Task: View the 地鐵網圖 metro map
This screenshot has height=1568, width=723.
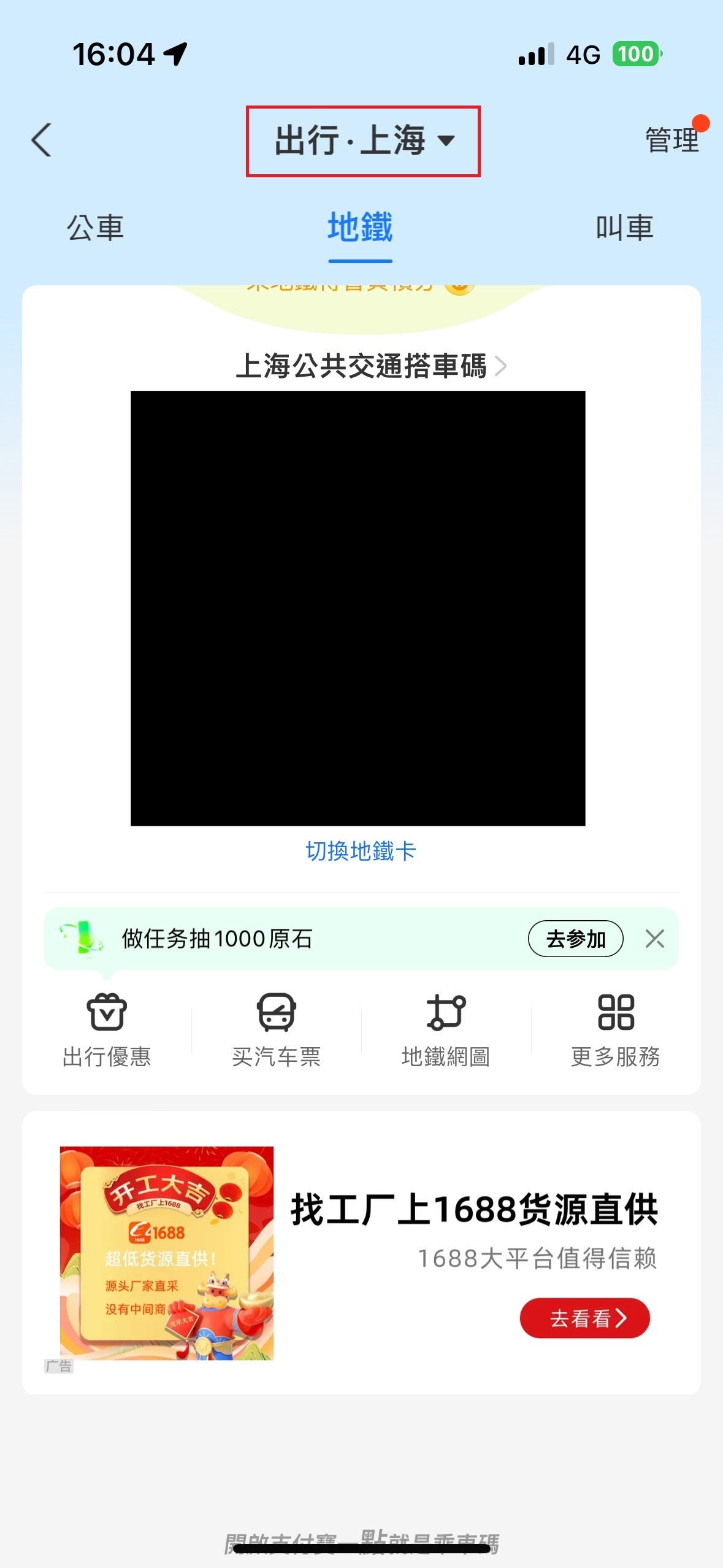Action: [x=446, y=1029]
